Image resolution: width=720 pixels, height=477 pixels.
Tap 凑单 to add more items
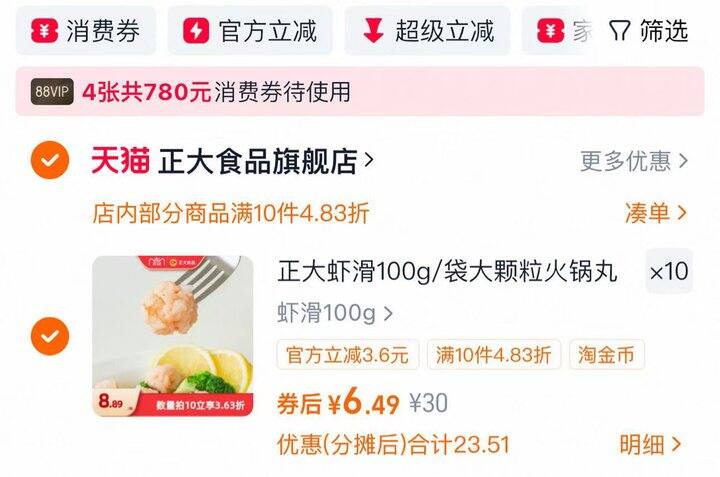coord(656,213)
